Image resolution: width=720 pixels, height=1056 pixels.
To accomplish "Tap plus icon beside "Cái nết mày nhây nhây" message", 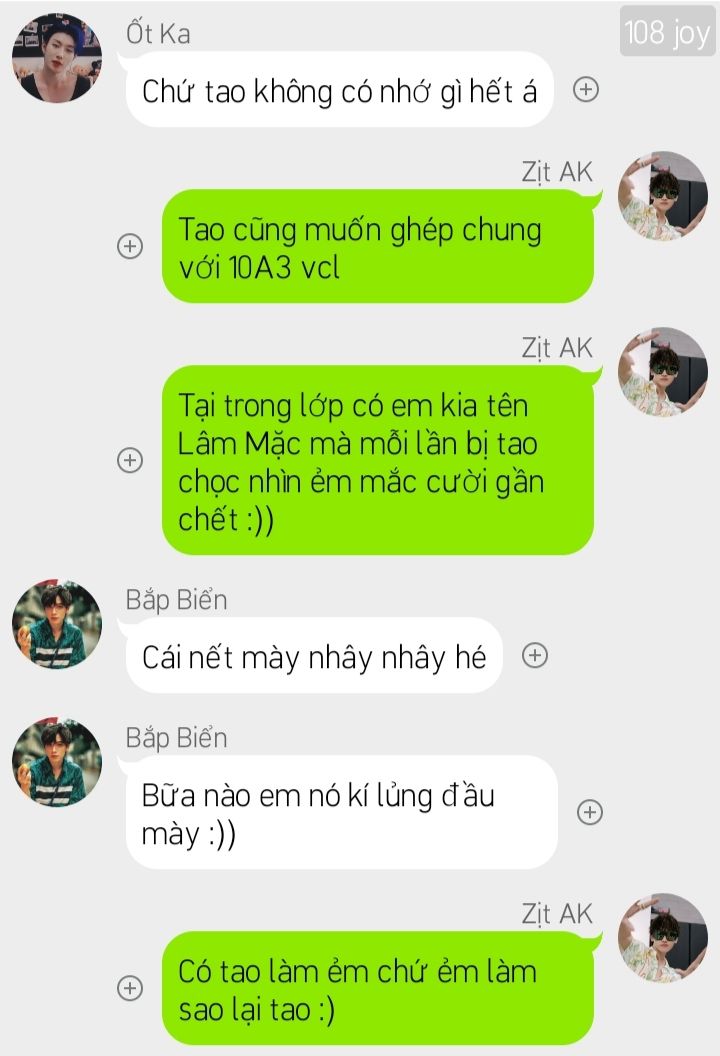I will tap(536, 656).
